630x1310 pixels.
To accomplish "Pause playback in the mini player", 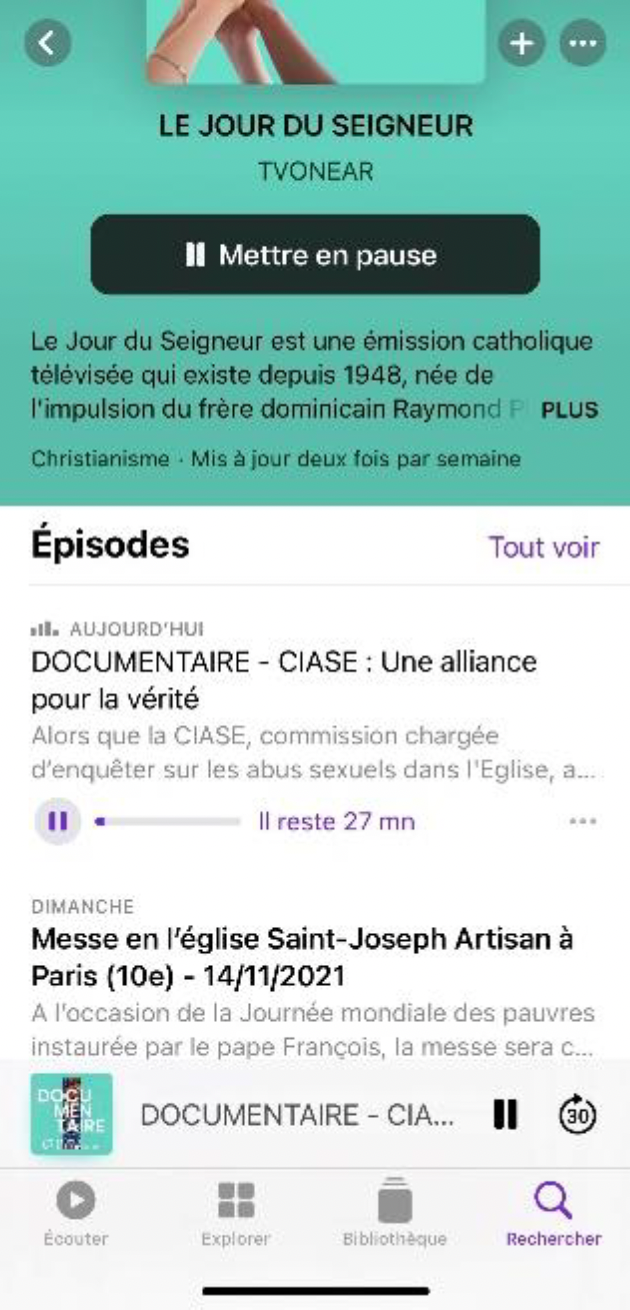I will point(506,1114).
